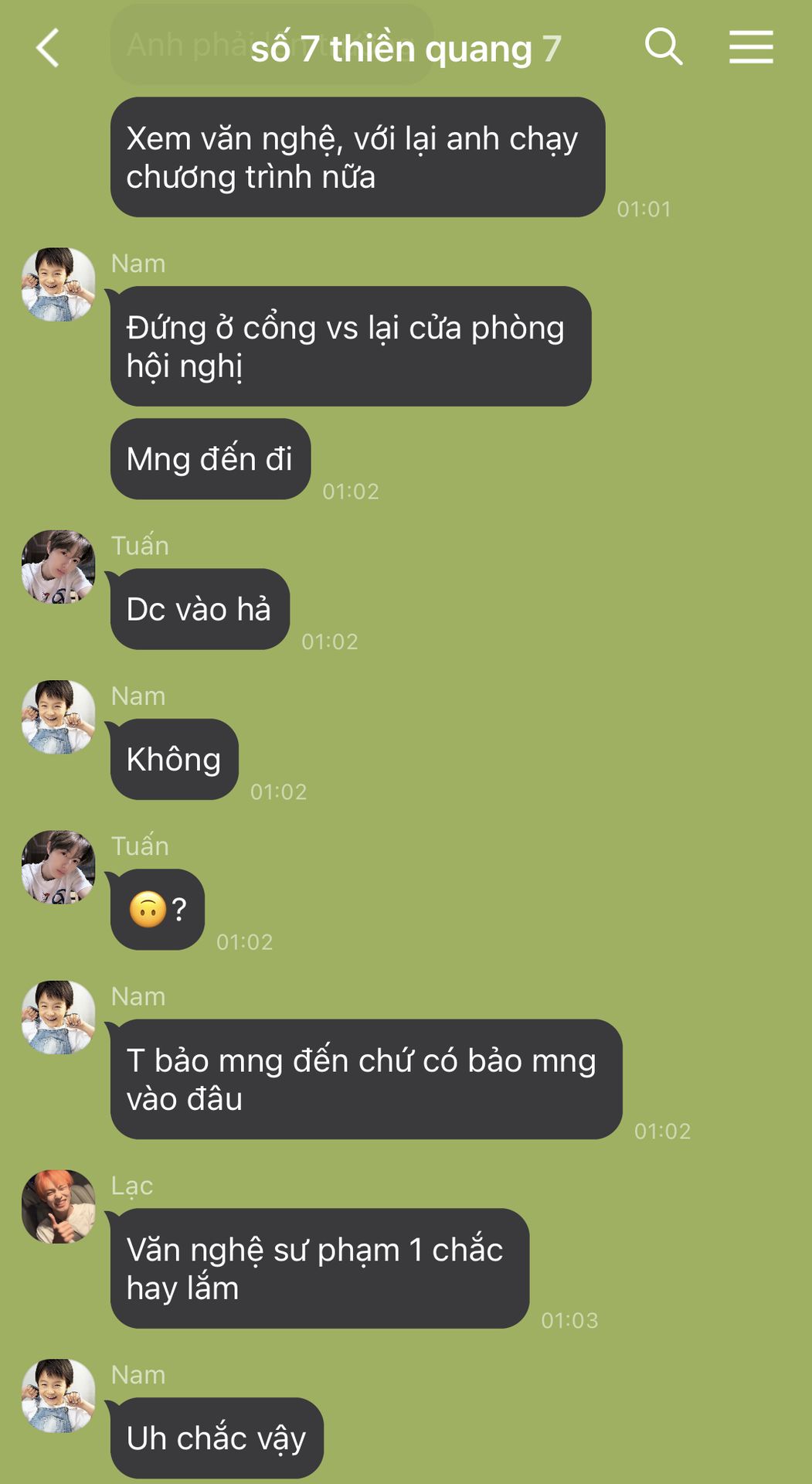Open the profile photo of Lạc
Screen dimensions: 812x1484
[x=59, y=1206]
